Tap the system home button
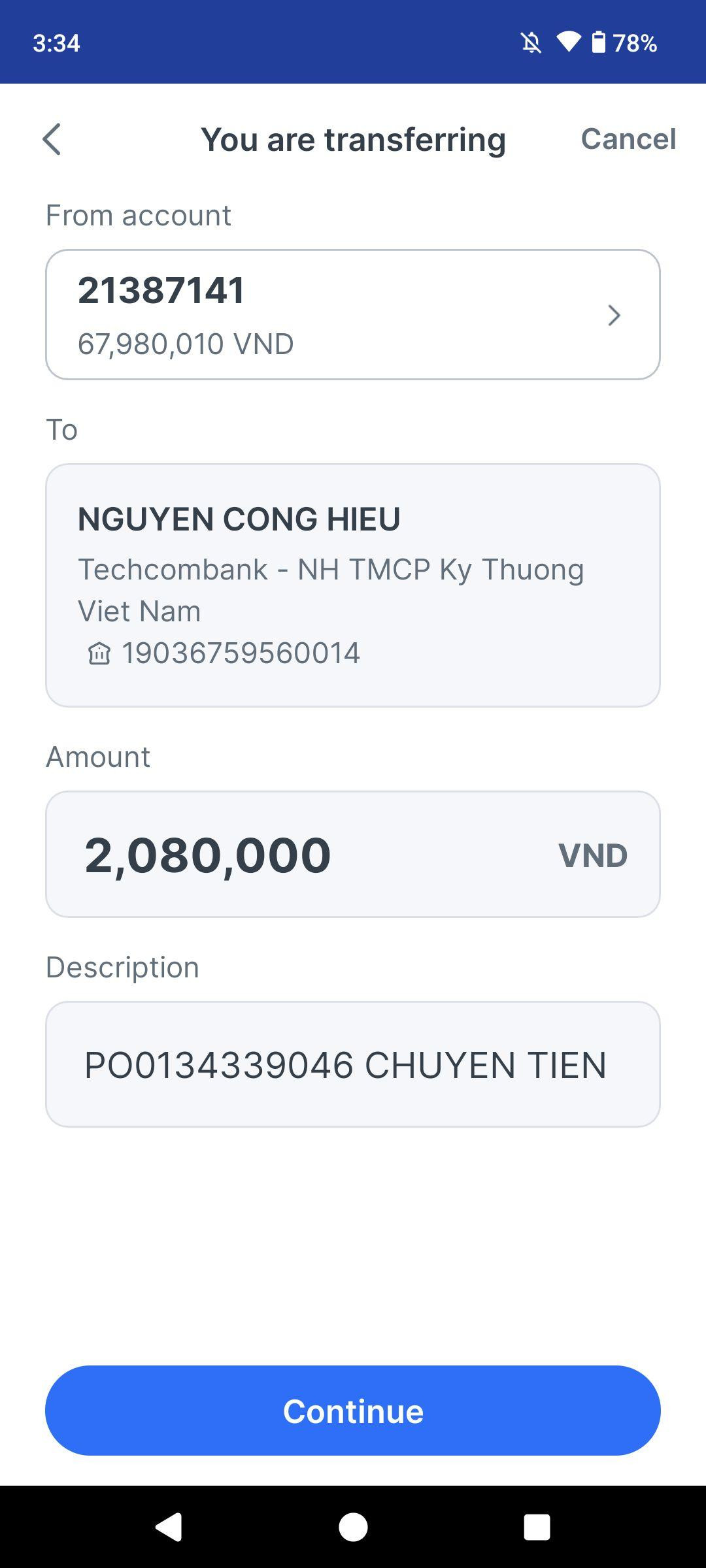Screen dimensions: 706x1568 coord(353,1527)
